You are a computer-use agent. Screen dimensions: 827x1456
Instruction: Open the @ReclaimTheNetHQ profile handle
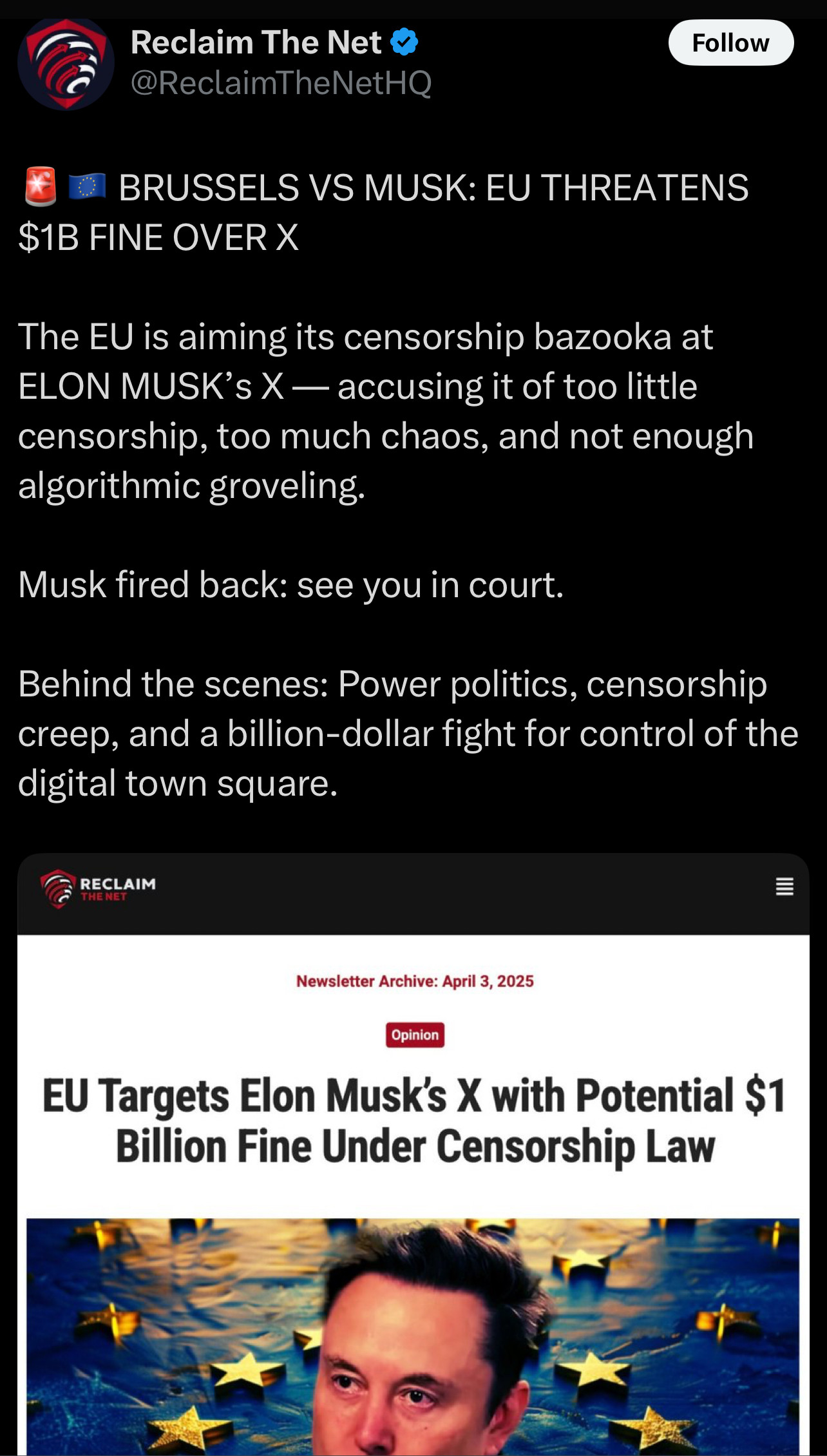(281, 83)
